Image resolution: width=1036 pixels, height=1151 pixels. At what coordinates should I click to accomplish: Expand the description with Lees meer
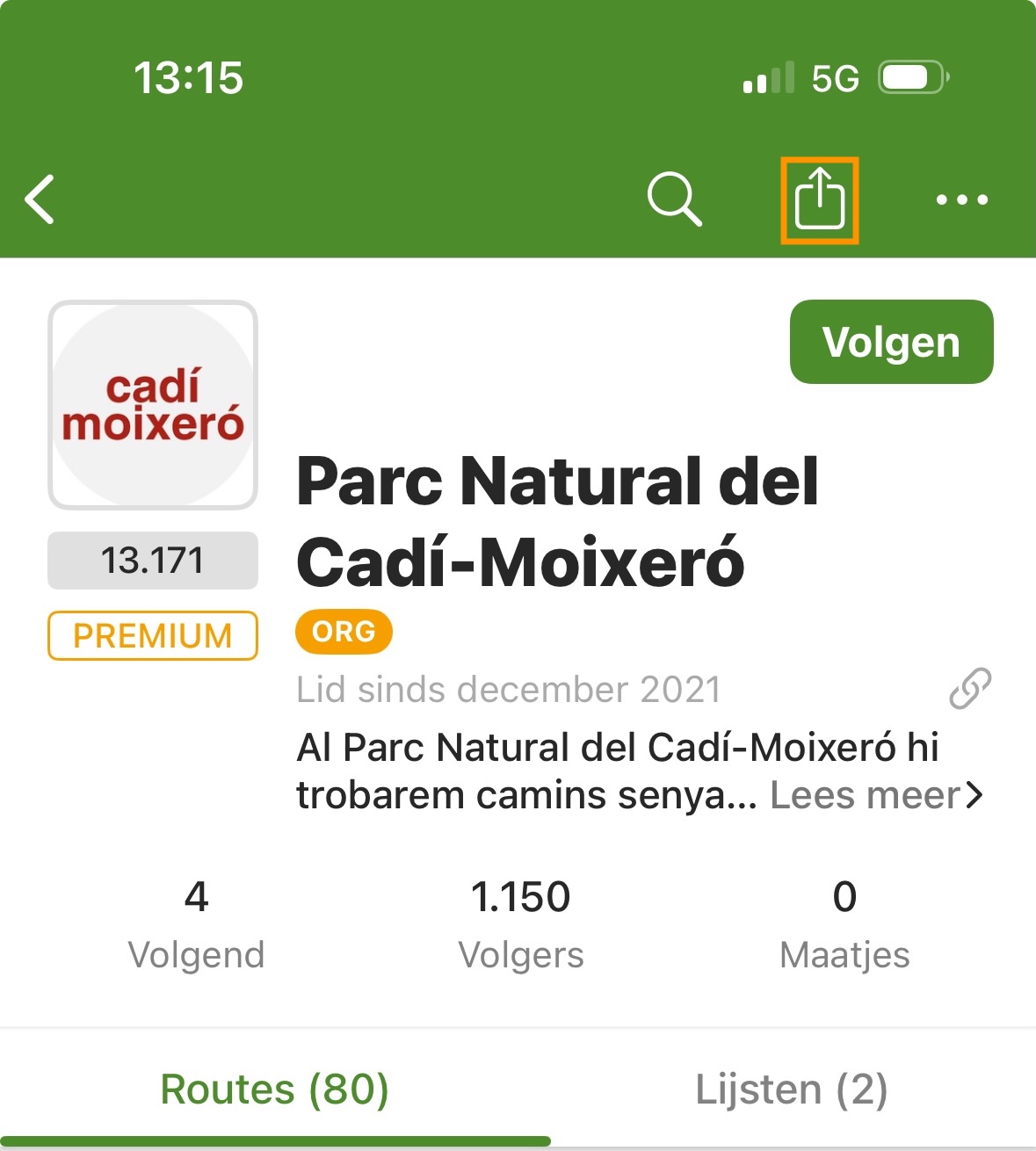875,795
